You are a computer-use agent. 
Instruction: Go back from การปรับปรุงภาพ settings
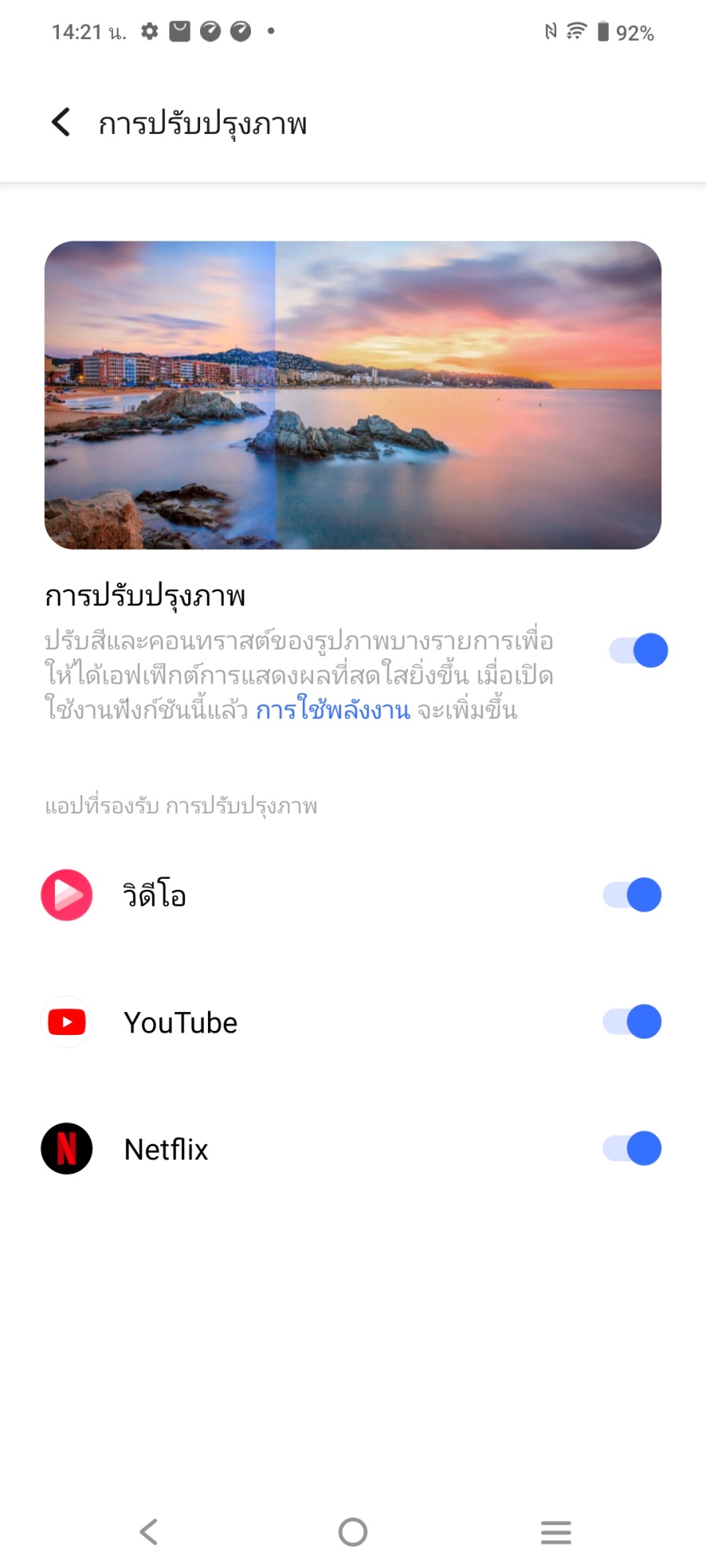coord(61,122)
